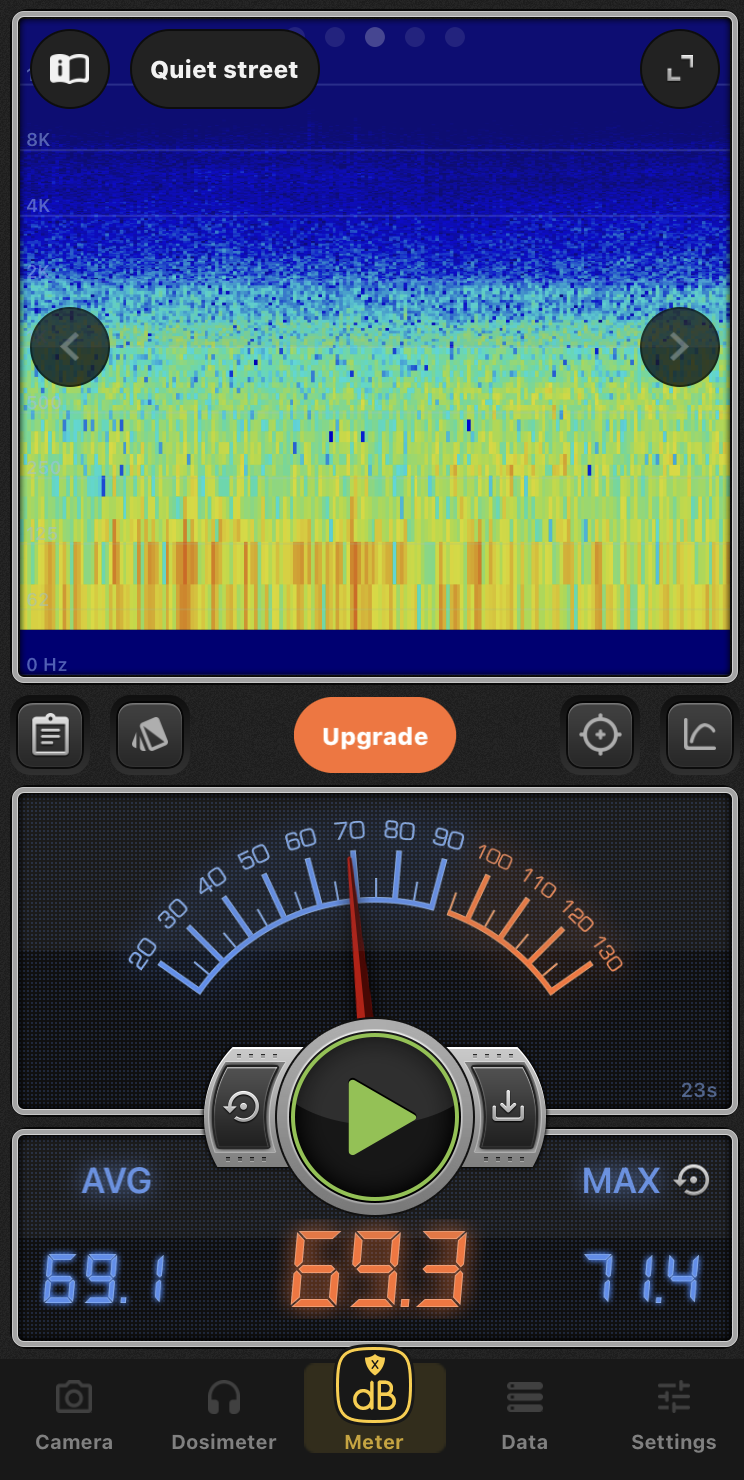
Task: Open the clipboard notes button
Action: click(50, 736)
